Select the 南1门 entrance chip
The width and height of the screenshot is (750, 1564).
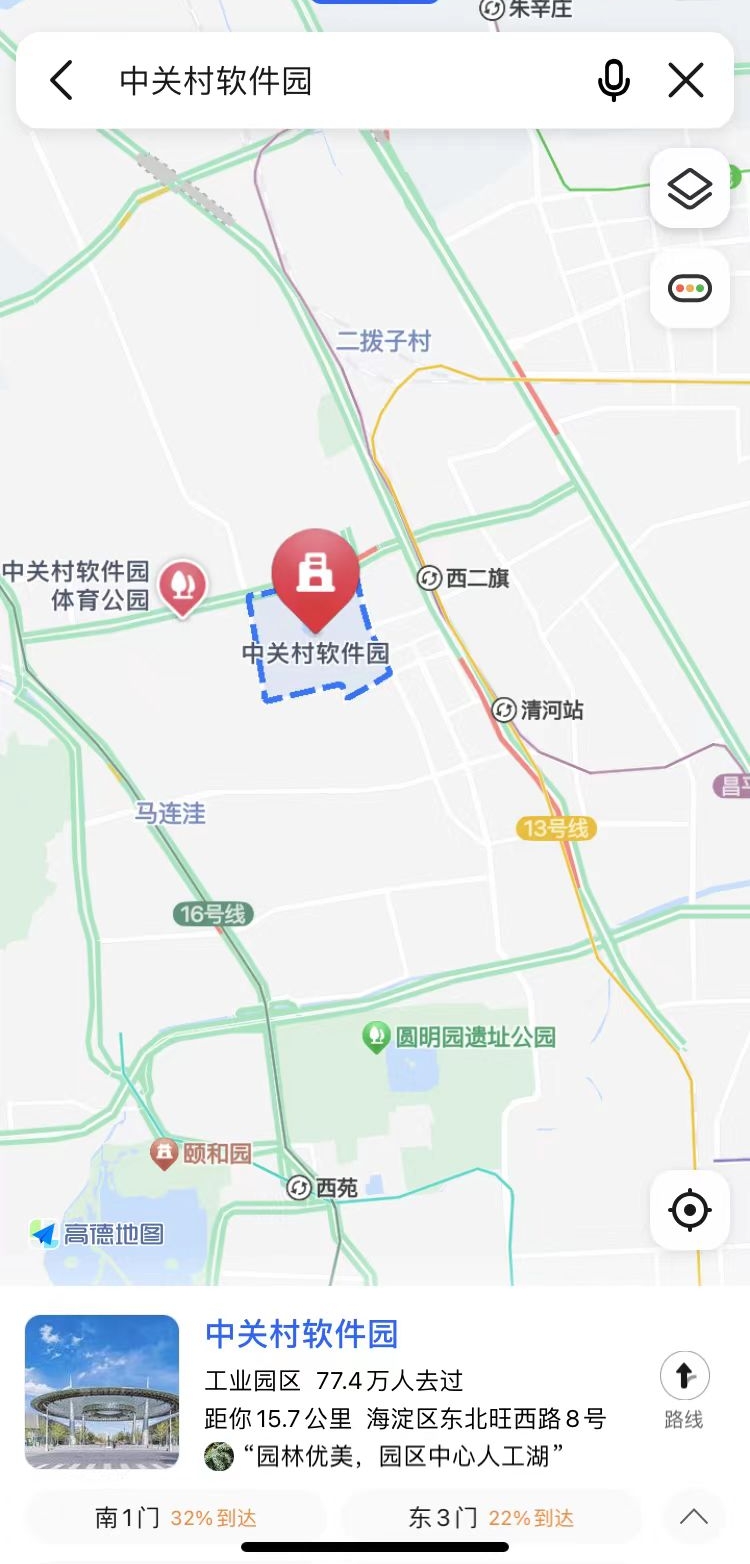176,1518
